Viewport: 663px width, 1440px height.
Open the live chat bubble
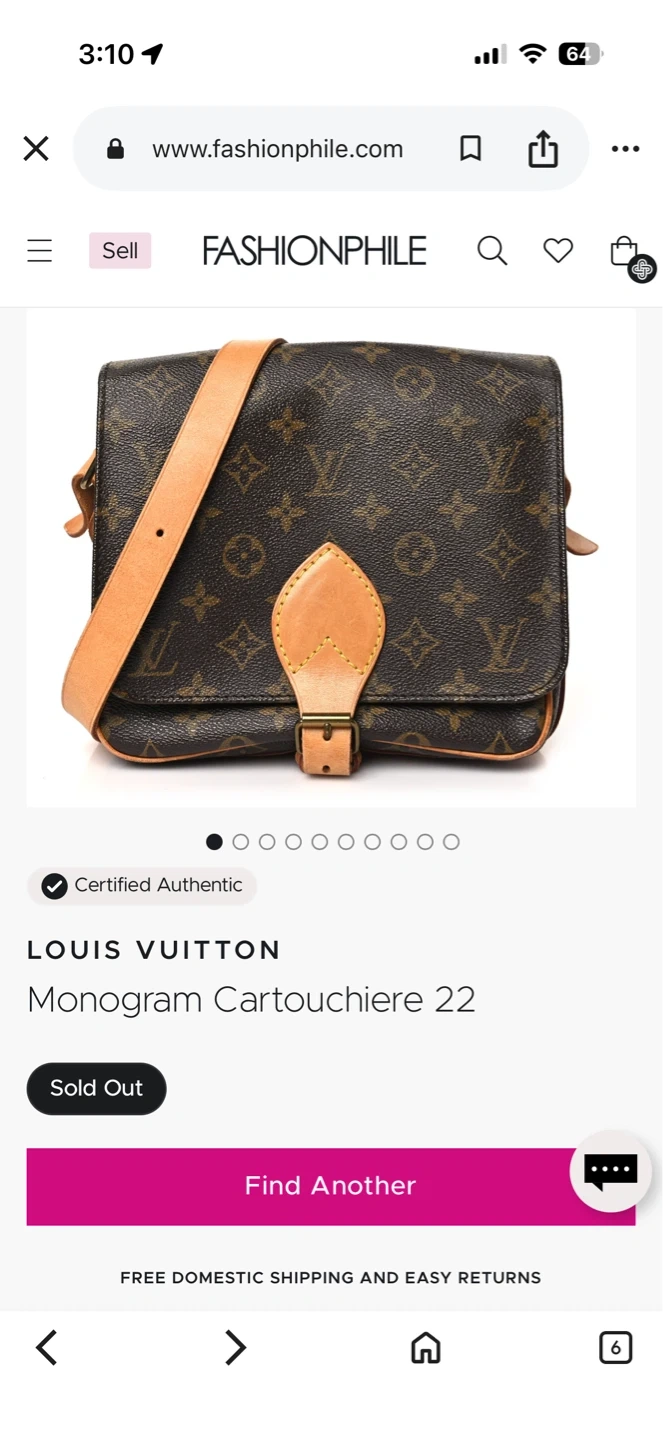pos(610,1171)
